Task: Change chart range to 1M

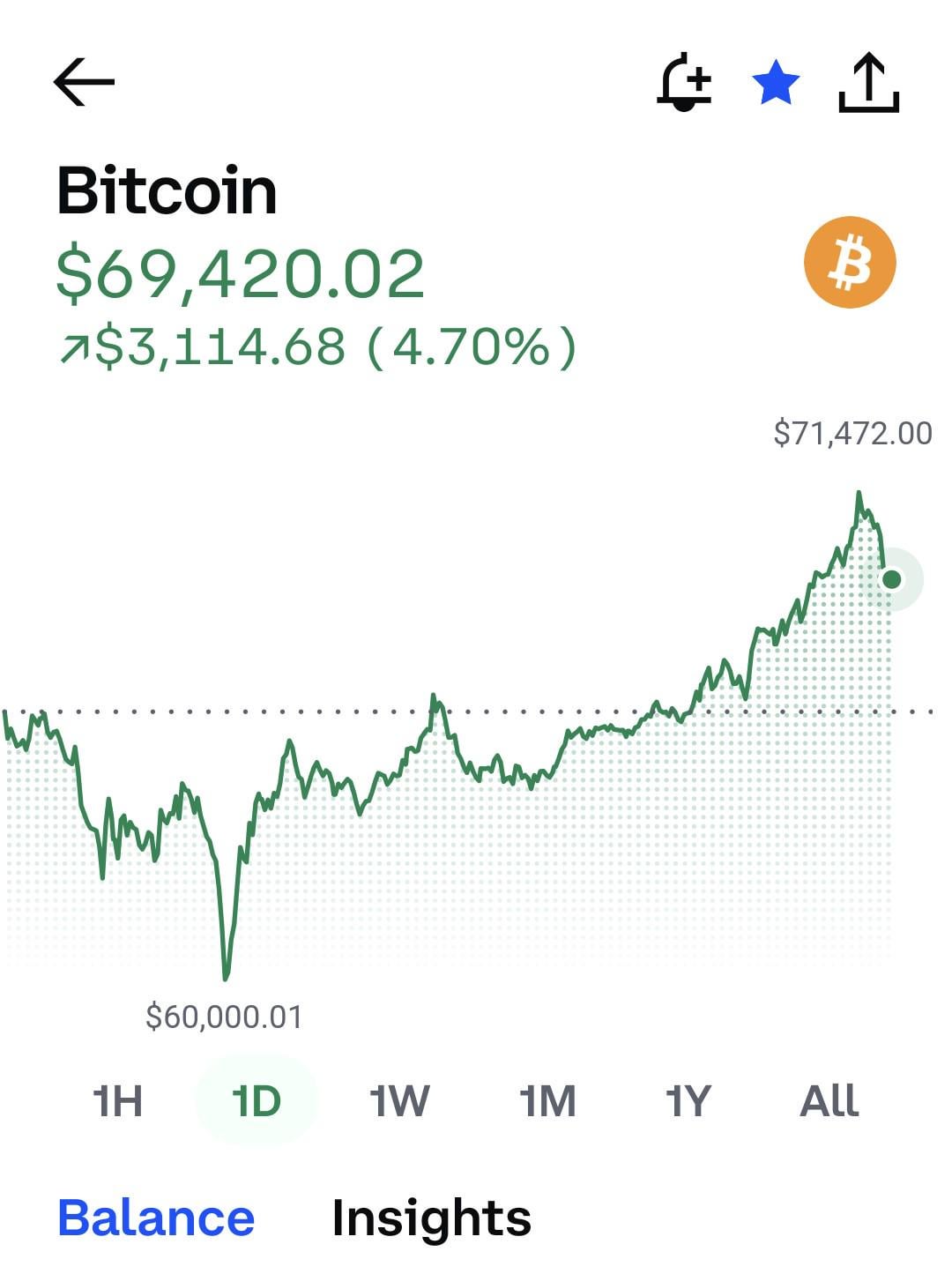Action: [x=547, y=1101]
